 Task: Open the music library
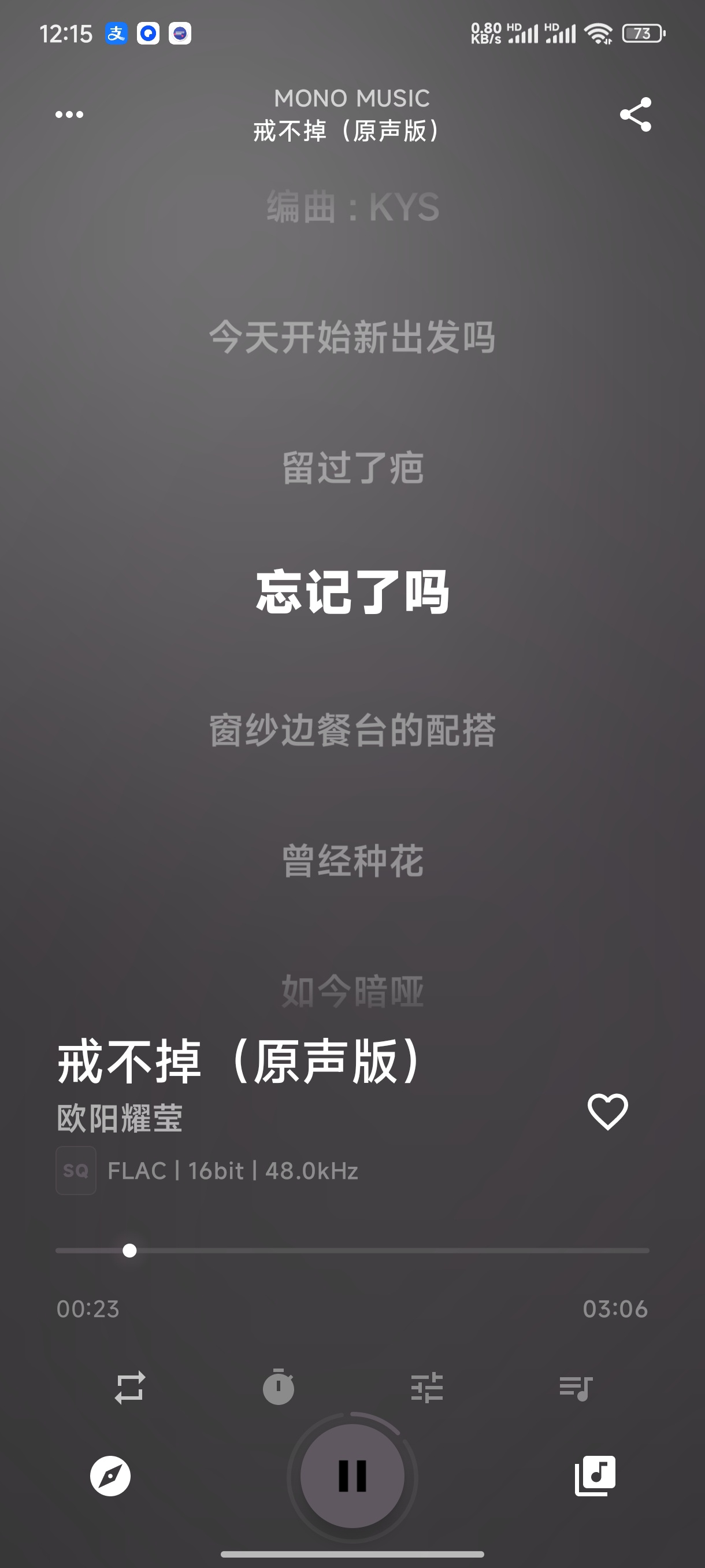(595, 1476)
